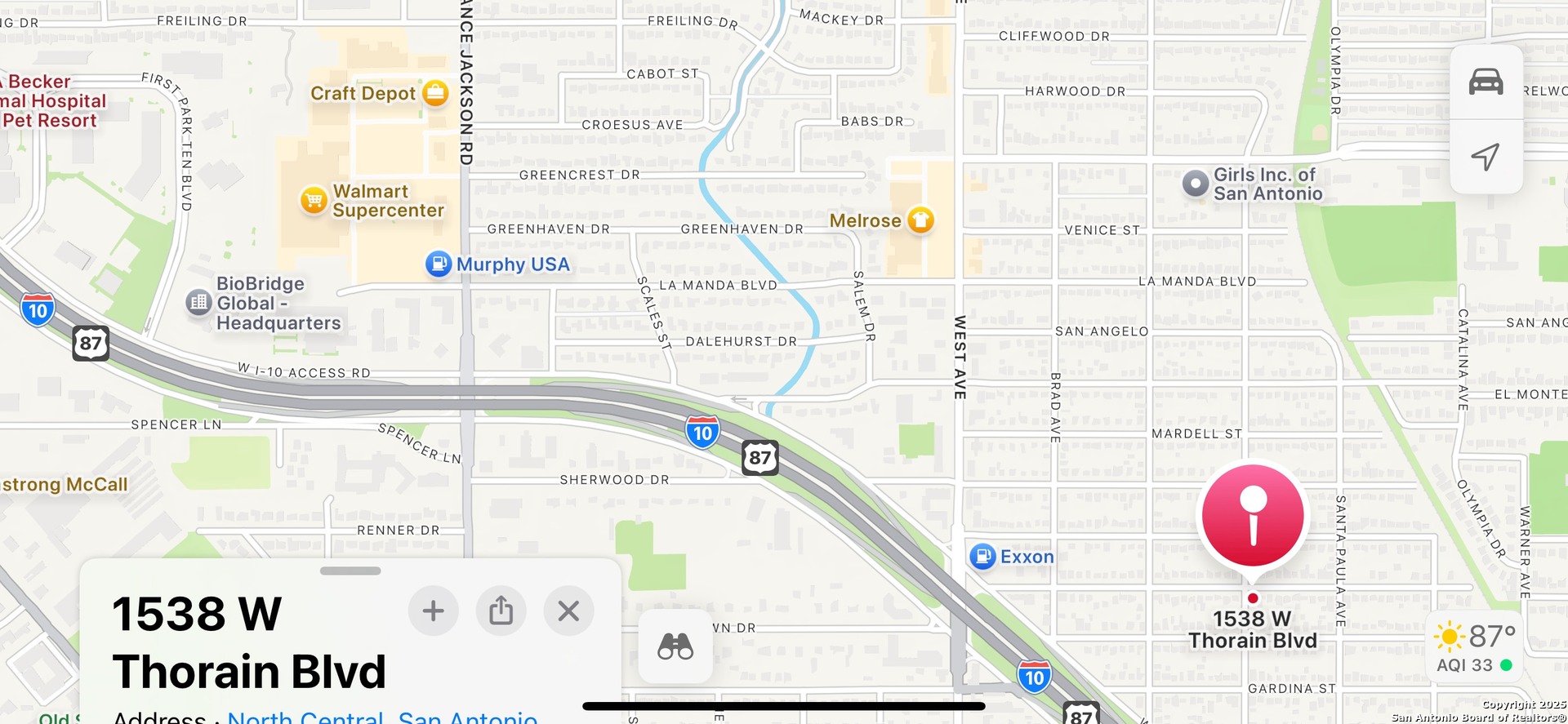This screenshot has height=724, width=1568.
Task: Open driving map mode
Action: (x=1486, y=82)
